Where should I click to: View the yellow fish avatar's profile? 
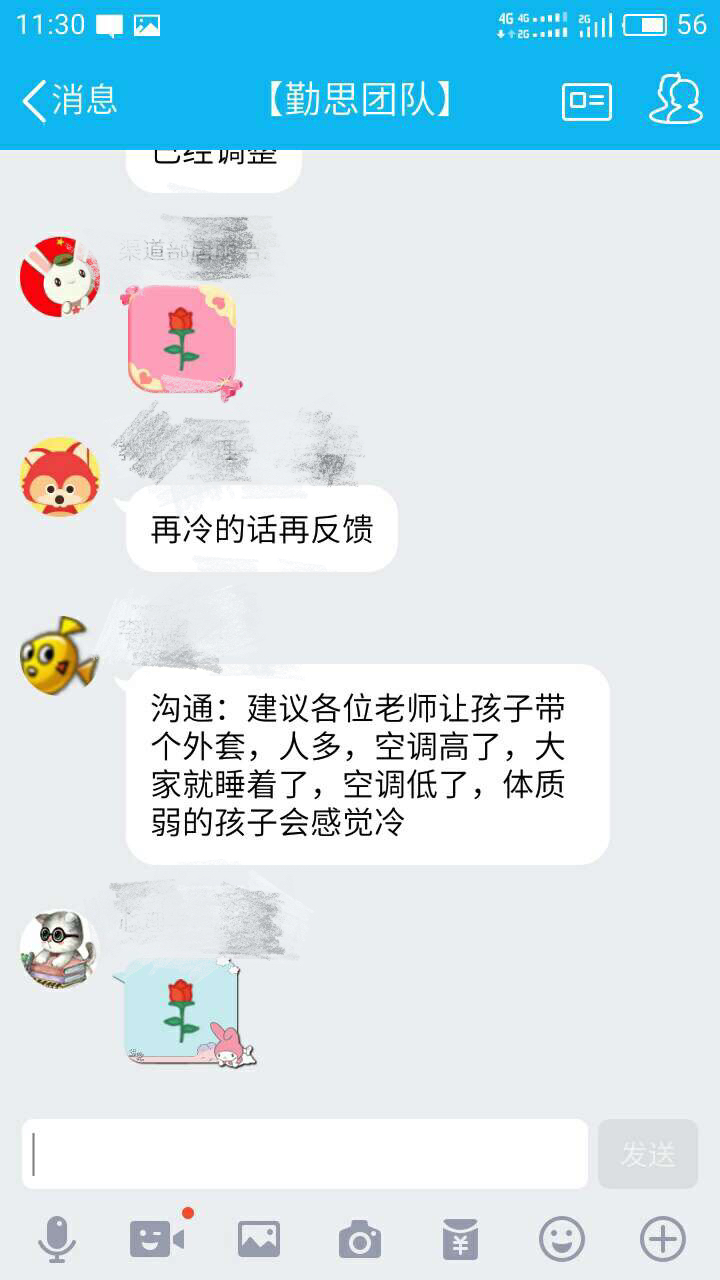point(60,655)
